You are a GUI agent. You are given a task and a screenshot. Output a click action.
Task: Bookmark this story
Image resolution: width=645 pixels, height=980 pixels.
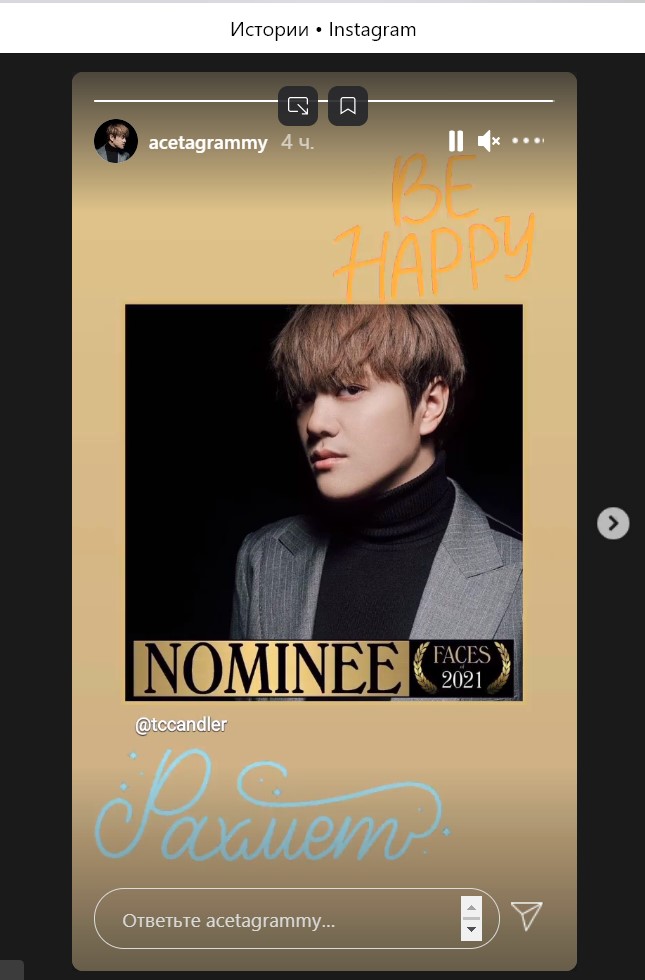coord(348,105)
